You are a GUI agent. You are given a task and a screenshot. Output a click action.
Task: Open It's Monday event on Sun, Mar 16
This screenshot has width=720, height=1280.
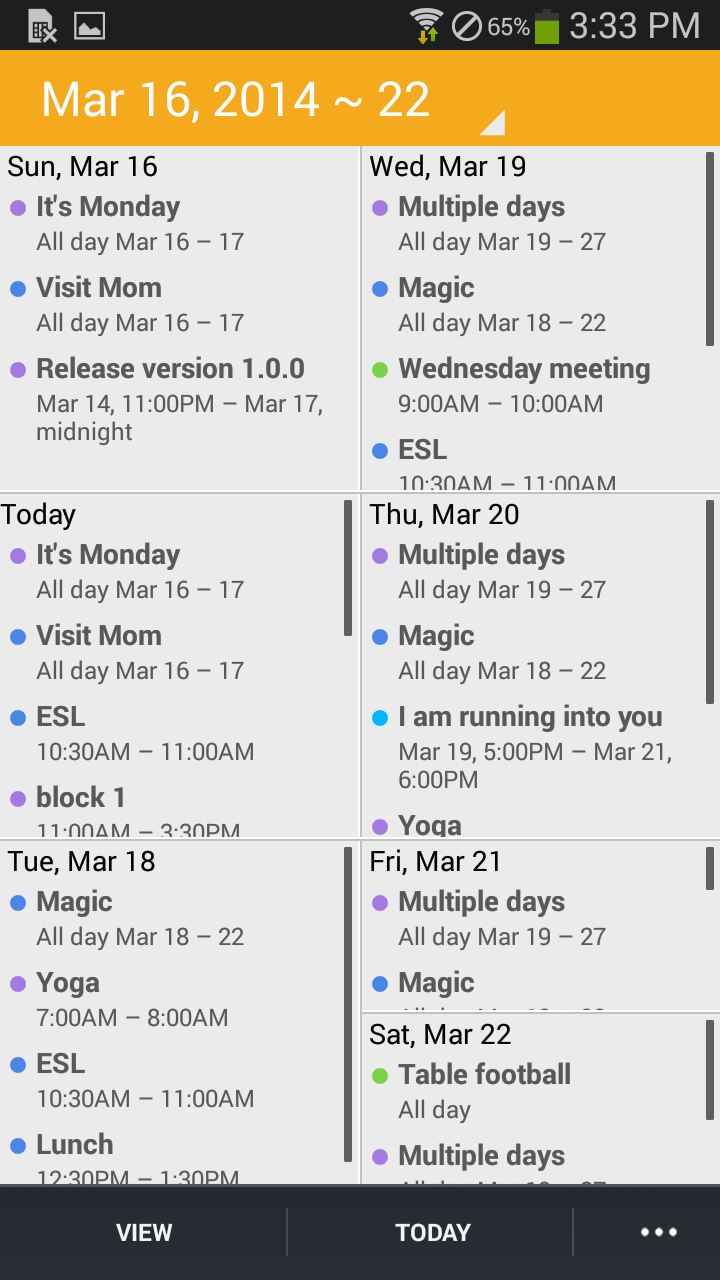click(x=108, y=208)
